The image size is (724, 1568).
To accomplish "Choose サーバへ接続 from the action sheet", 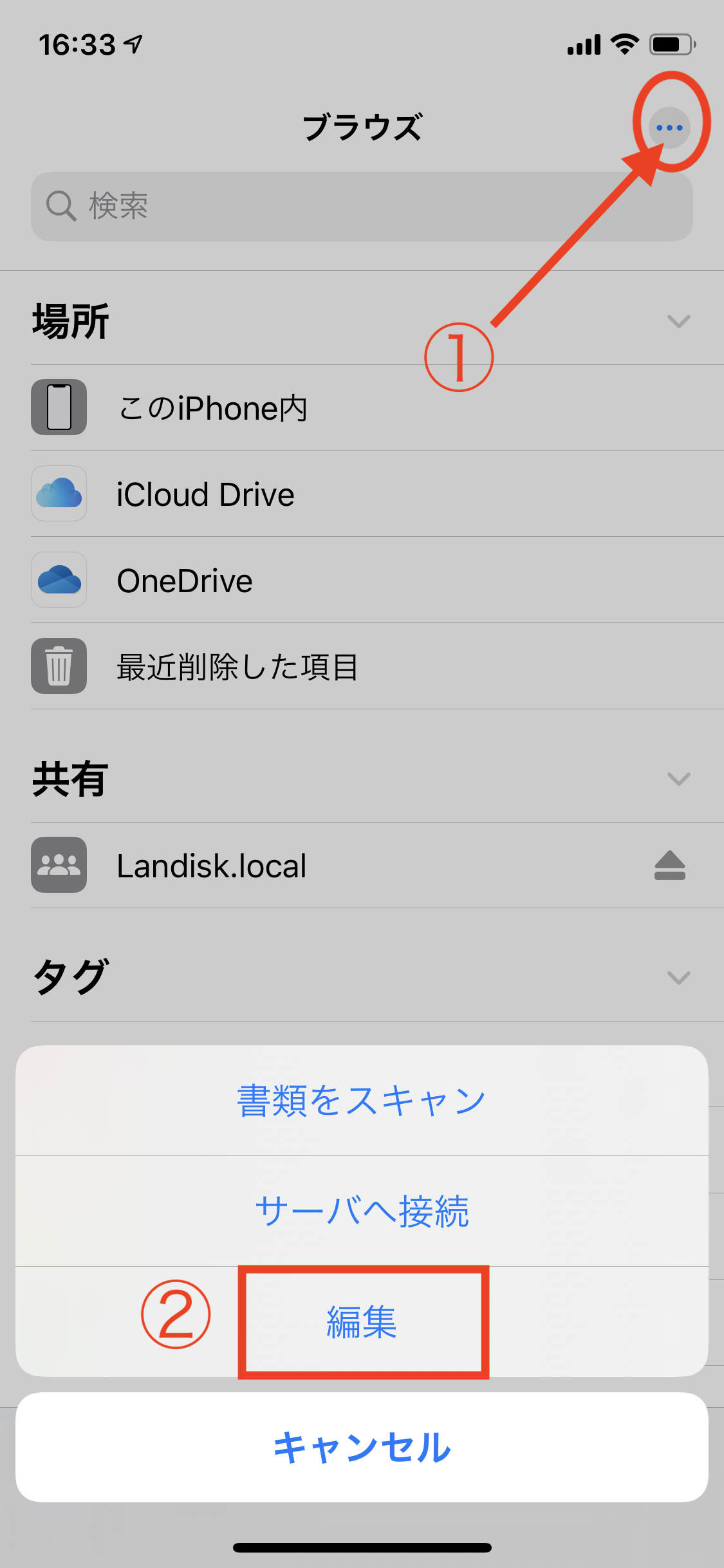I will [362, 1211].
